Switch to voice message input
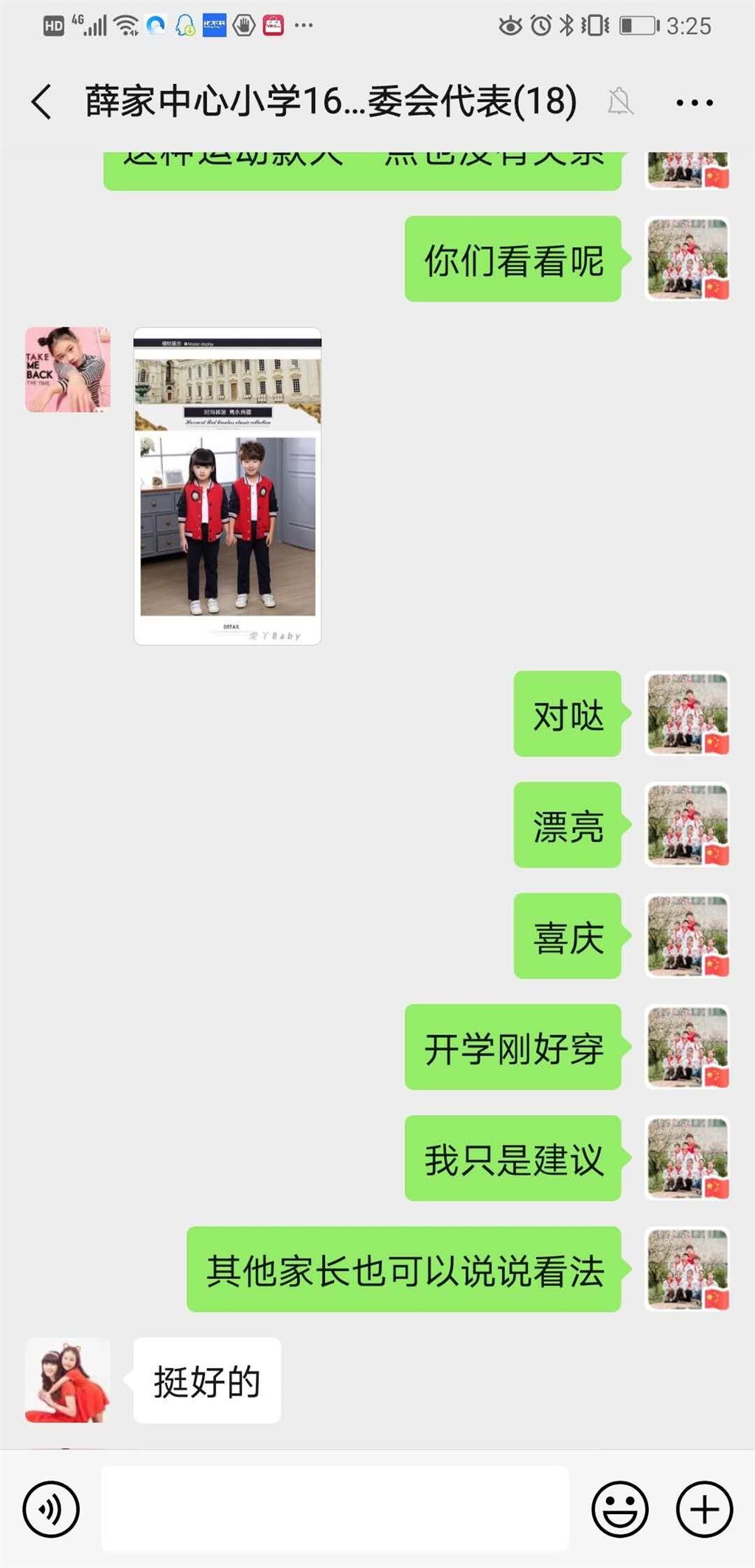The width and height of the screenshot is (755, 1568). point(51,1508)
